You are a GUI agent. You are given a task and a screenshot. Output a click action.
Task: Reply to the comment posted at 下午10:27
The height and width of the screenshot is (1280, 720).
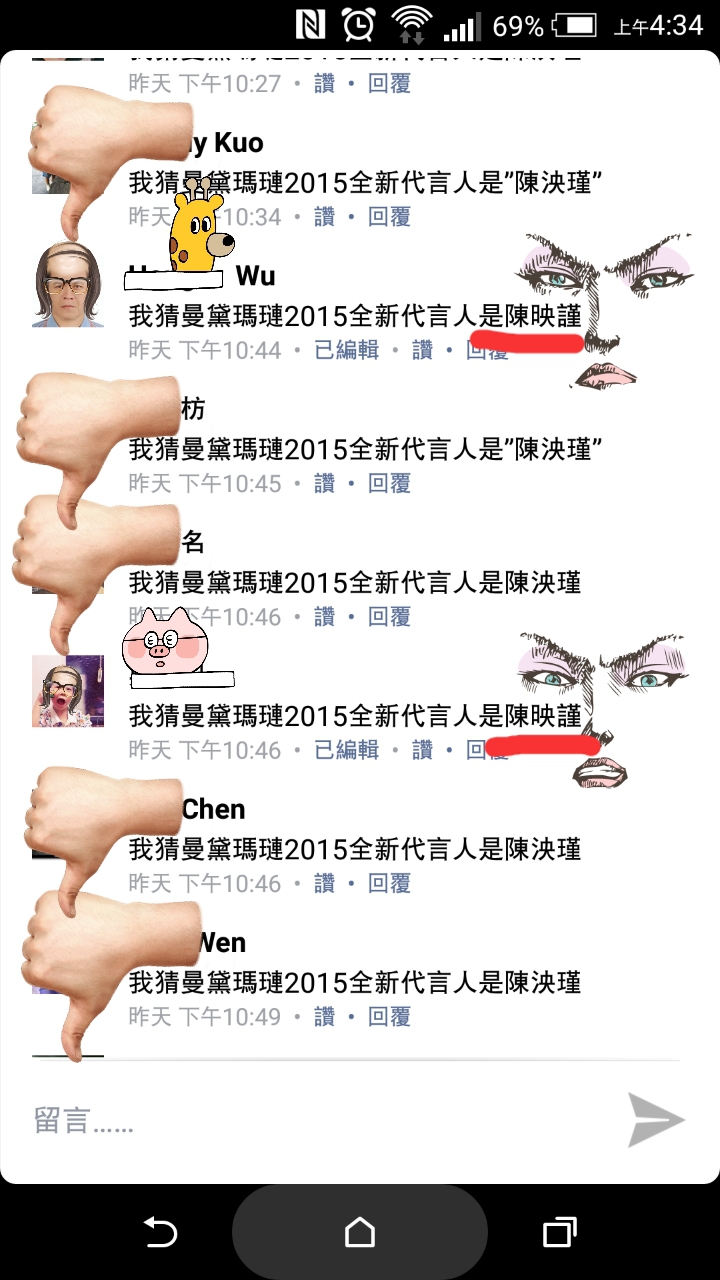point(389,83)
